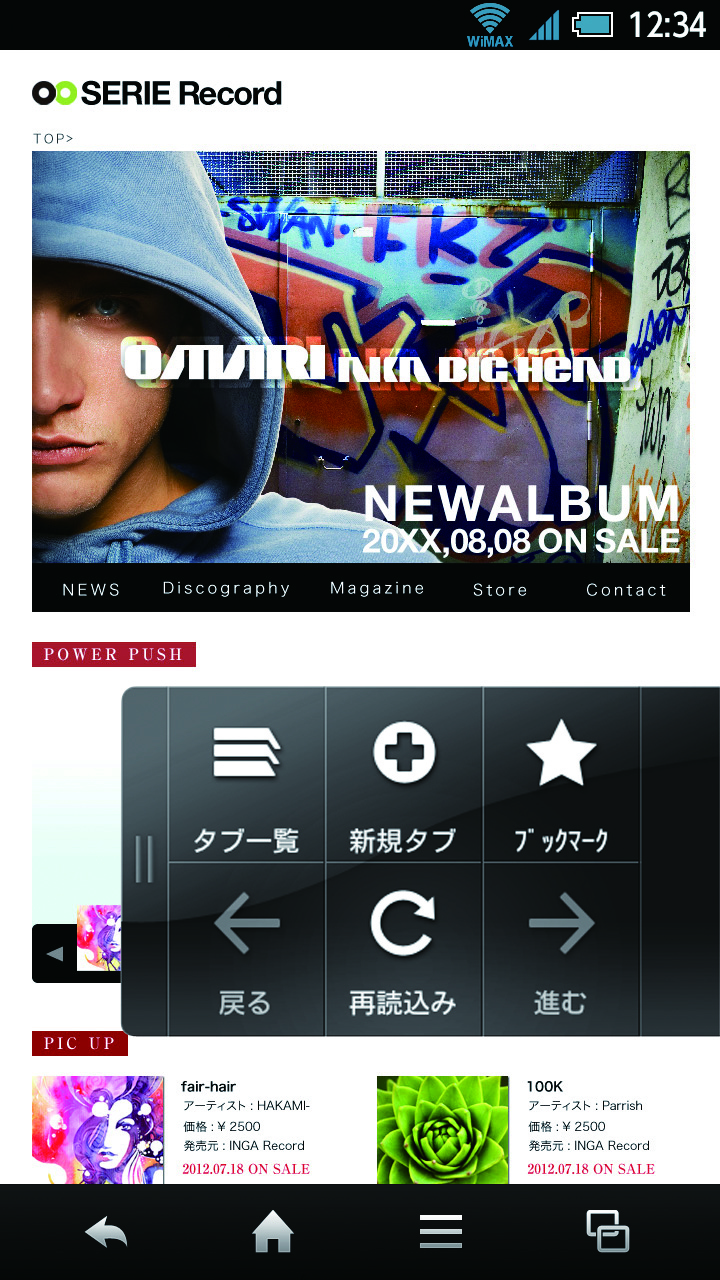Go forward a page (進む)
This screenshot has height=1280, width=720.
click(560, 950)
